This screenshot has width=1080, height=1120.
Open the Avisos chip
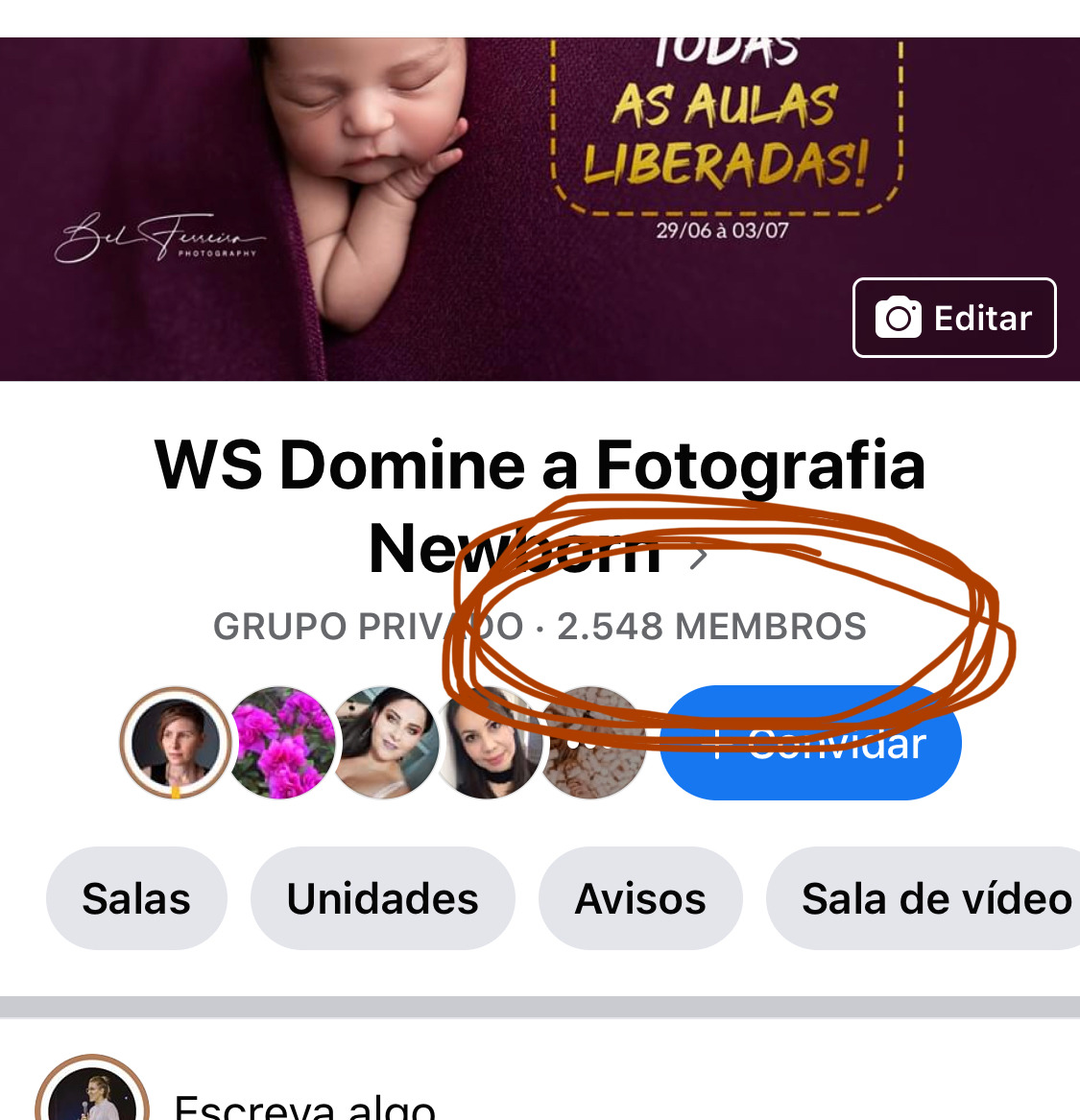coord(640,899)
